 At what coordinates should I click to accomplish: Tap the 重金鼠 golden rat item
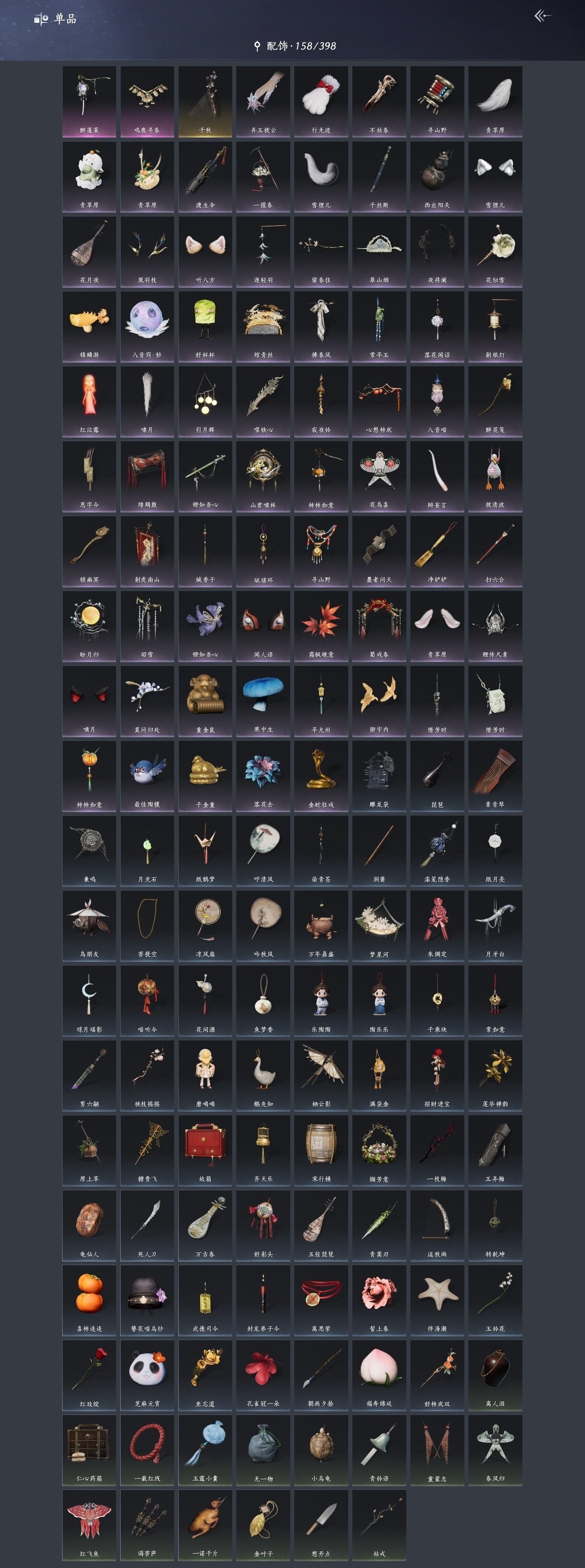205,700
